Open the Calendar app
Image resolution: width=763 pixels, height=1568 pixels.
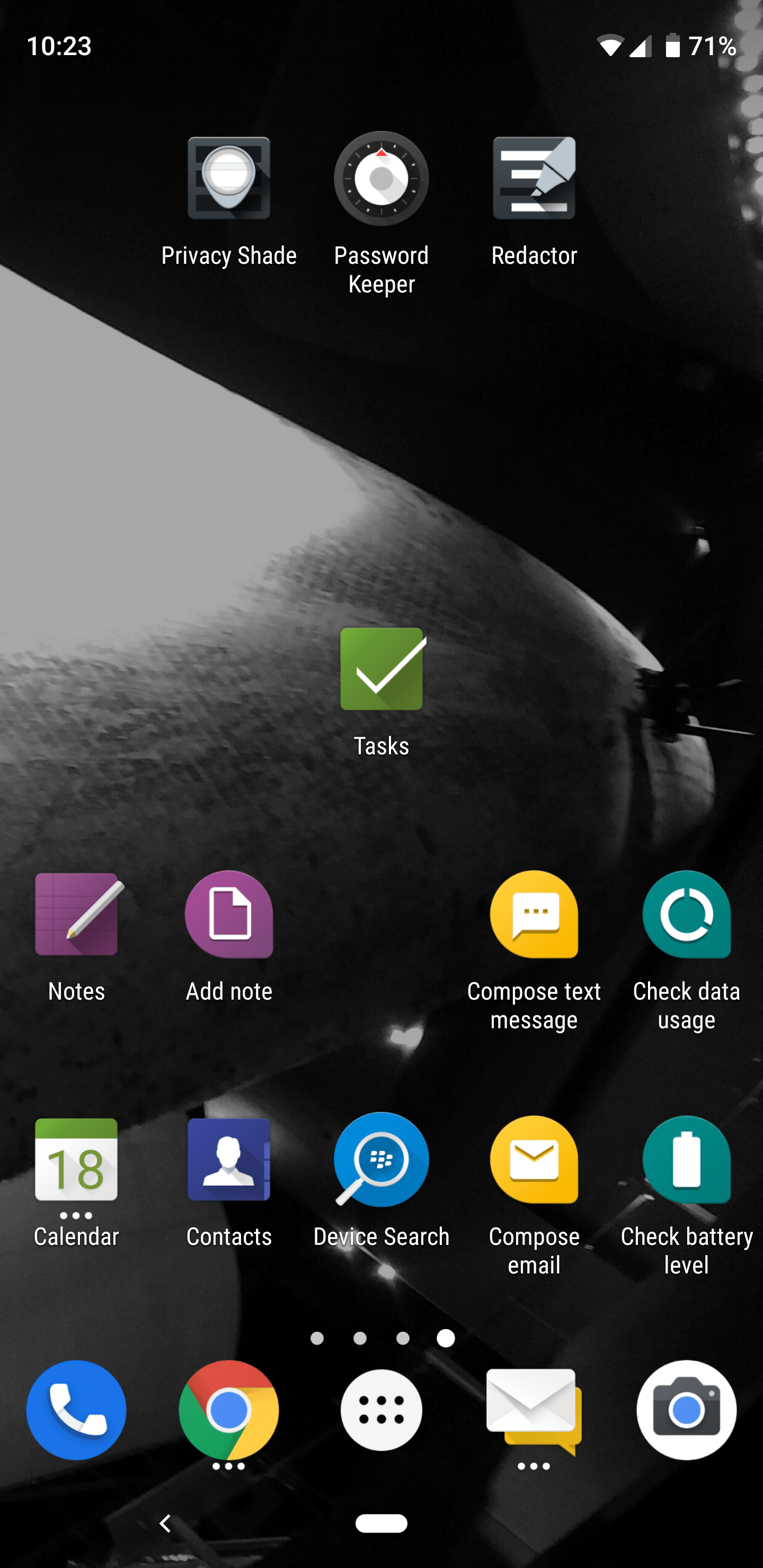[x=76, y=1160]
